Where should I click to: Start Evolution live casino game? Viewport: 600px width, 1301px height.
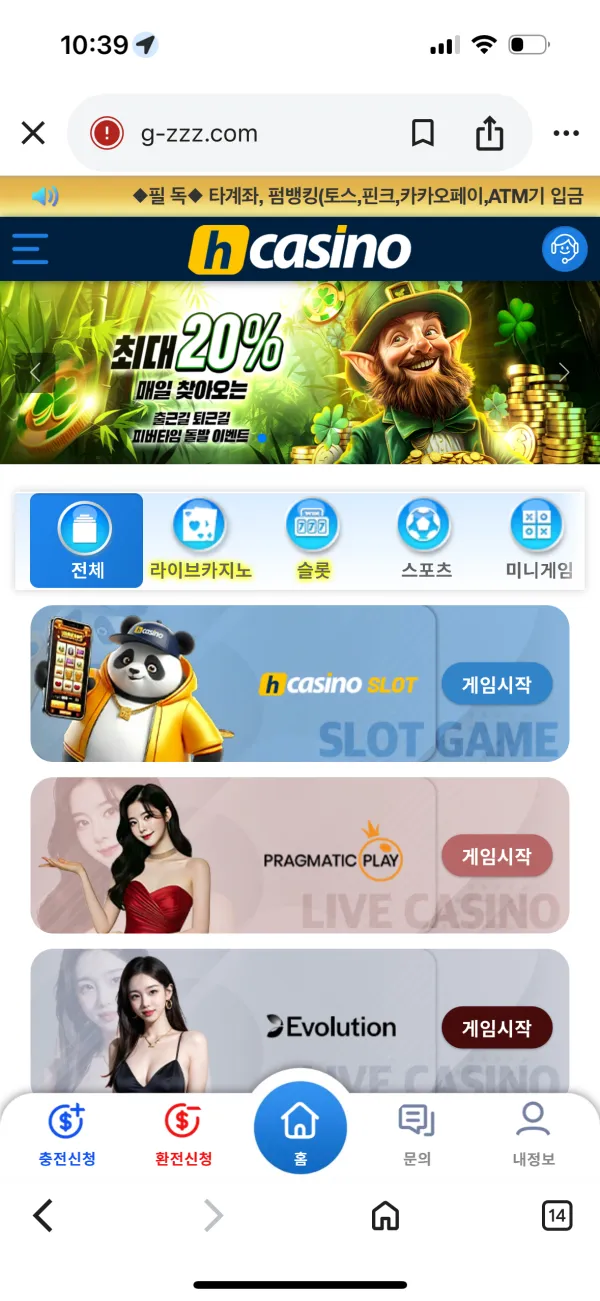(496, 1028)
